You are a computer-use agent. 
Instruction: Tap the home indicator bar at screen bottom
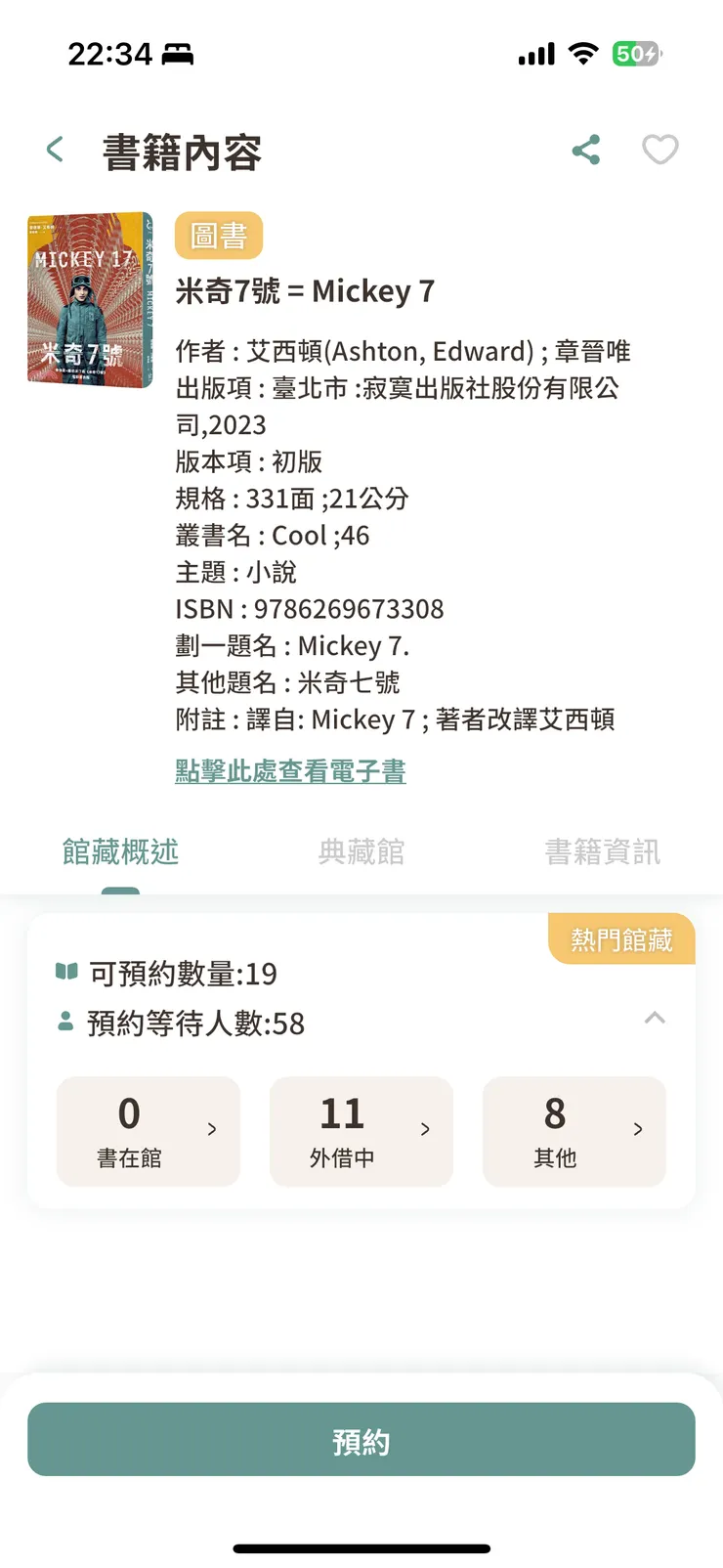[x=361, y=1548]
